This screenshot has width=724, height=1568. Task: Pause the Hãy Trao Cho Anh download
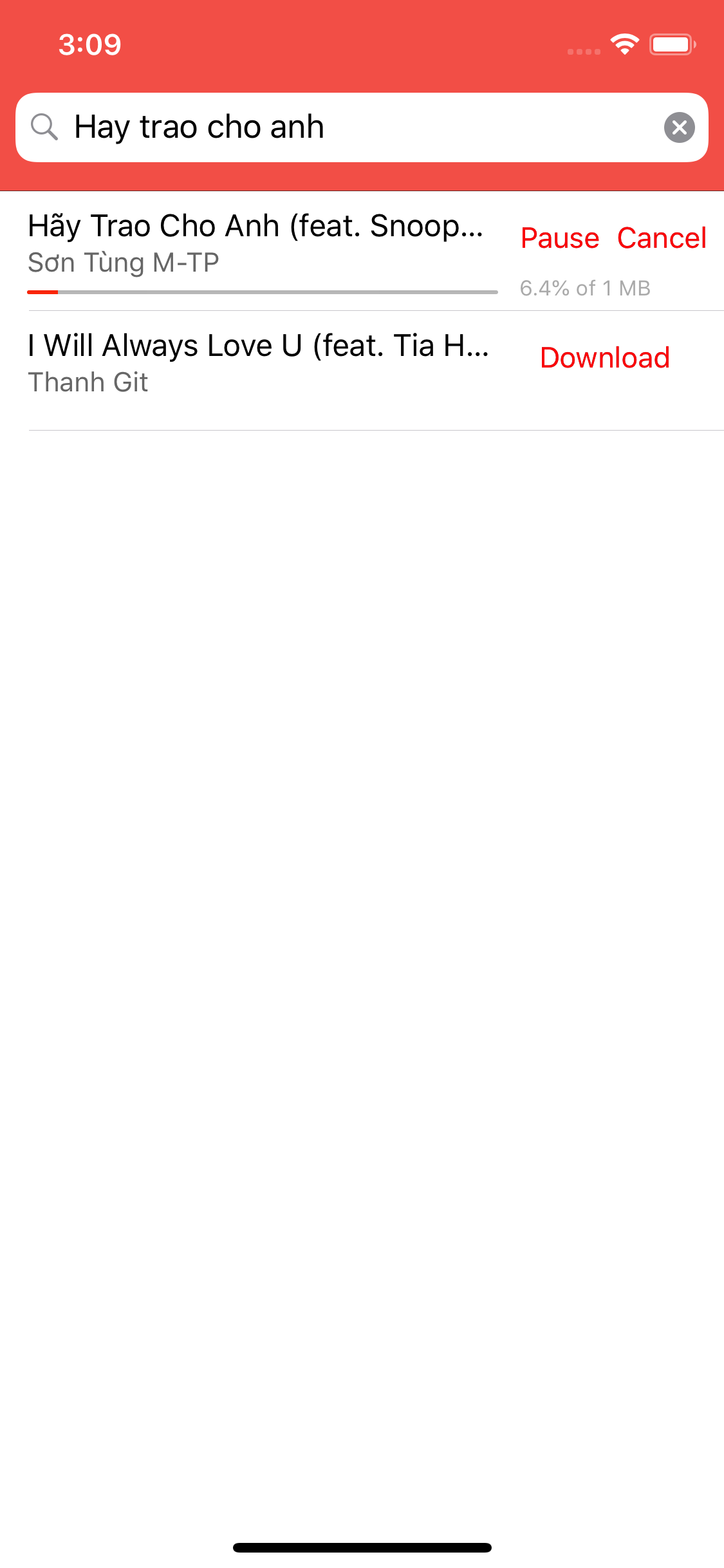point(559,238)
